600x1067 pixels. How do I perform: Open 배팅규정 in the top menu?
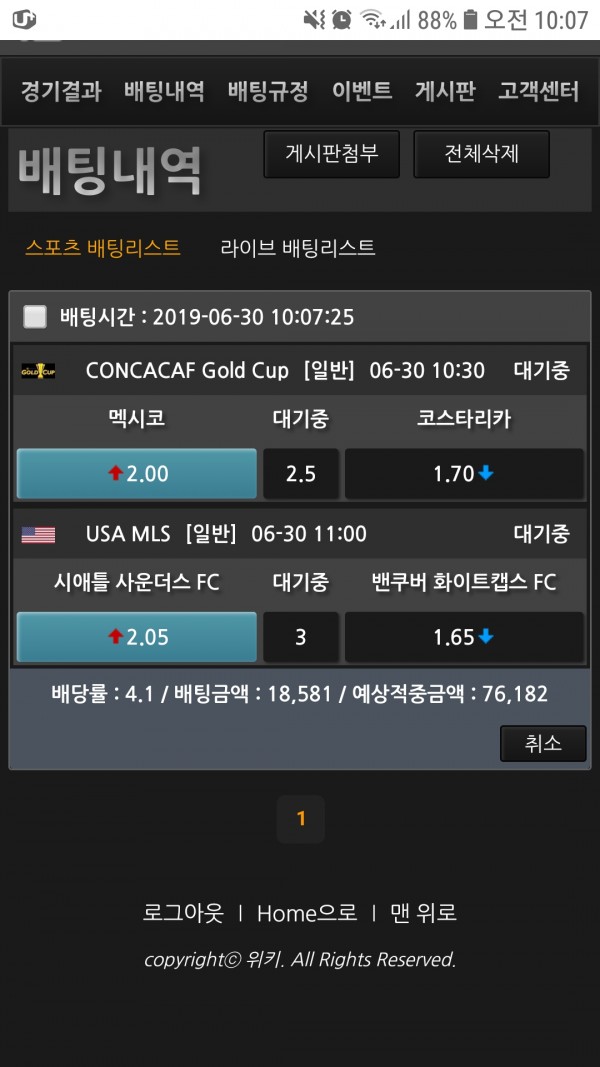click(268, 92)
